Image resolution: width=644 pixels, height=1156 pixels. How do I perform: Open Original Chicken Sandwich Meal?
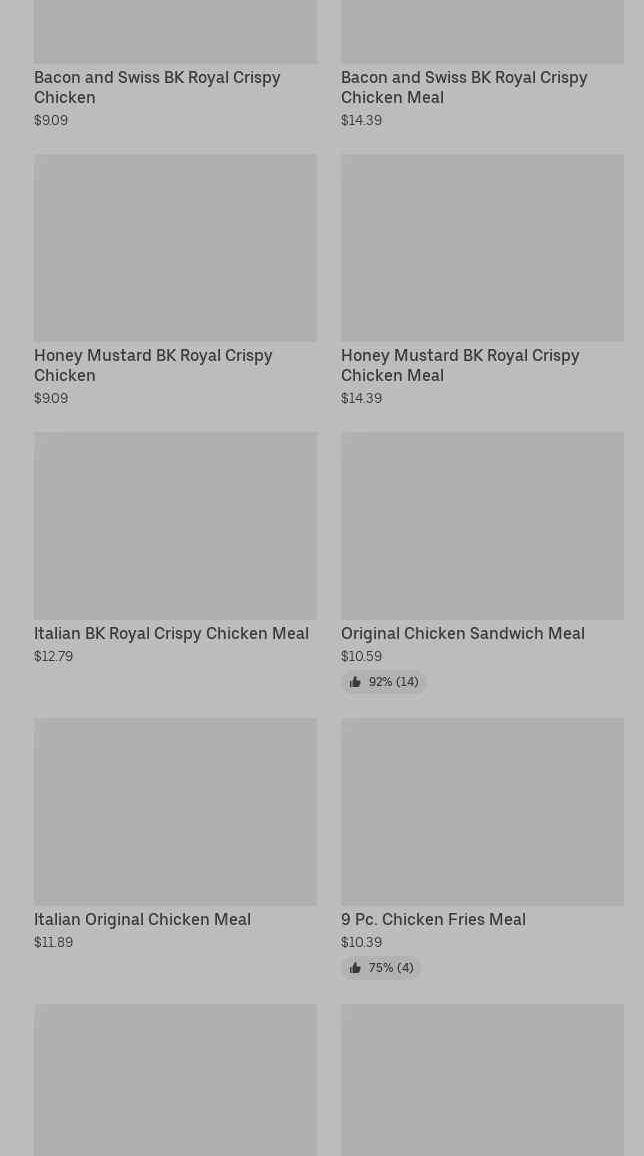482,563
